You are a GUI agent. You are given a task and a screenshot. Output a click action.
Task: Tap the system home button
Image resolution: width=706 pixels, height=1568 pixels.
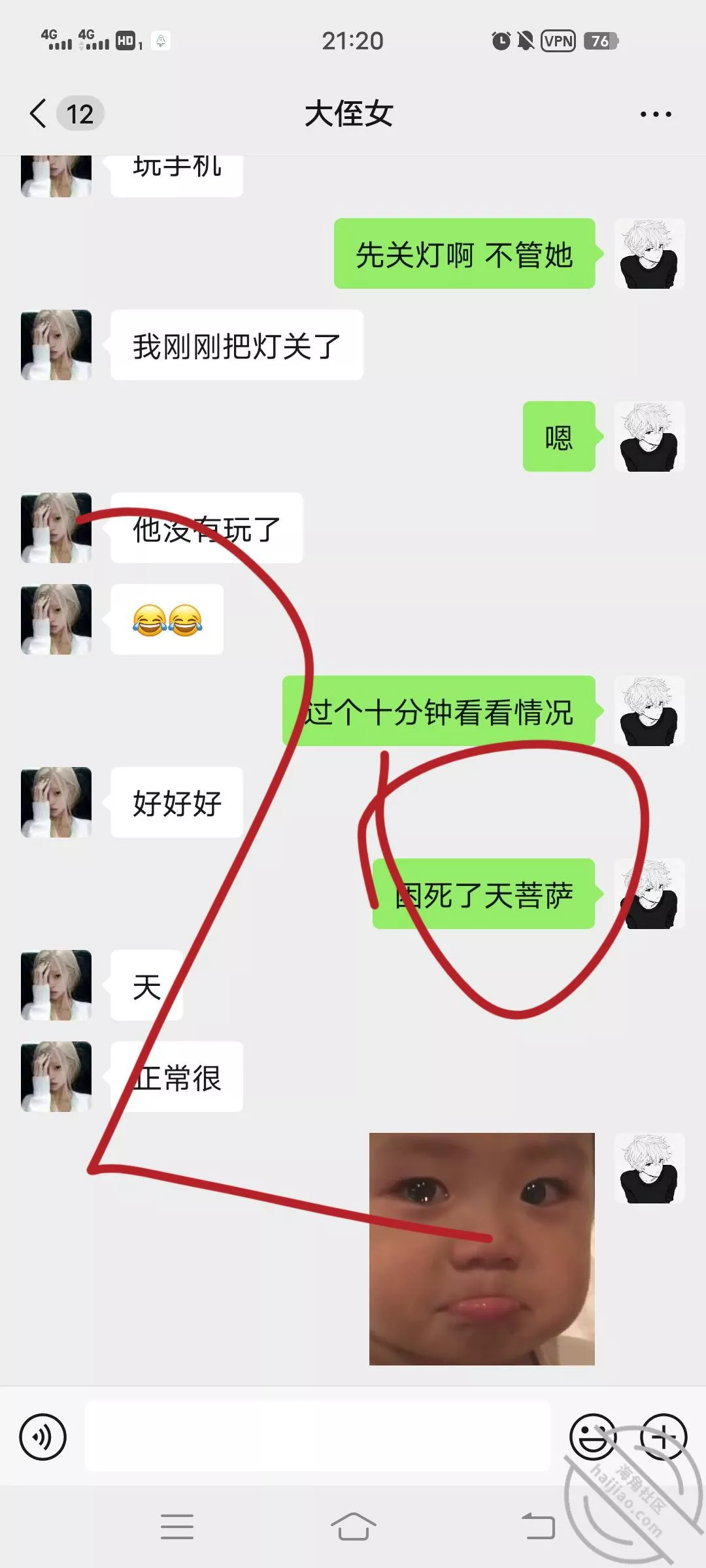point(353,1527)
